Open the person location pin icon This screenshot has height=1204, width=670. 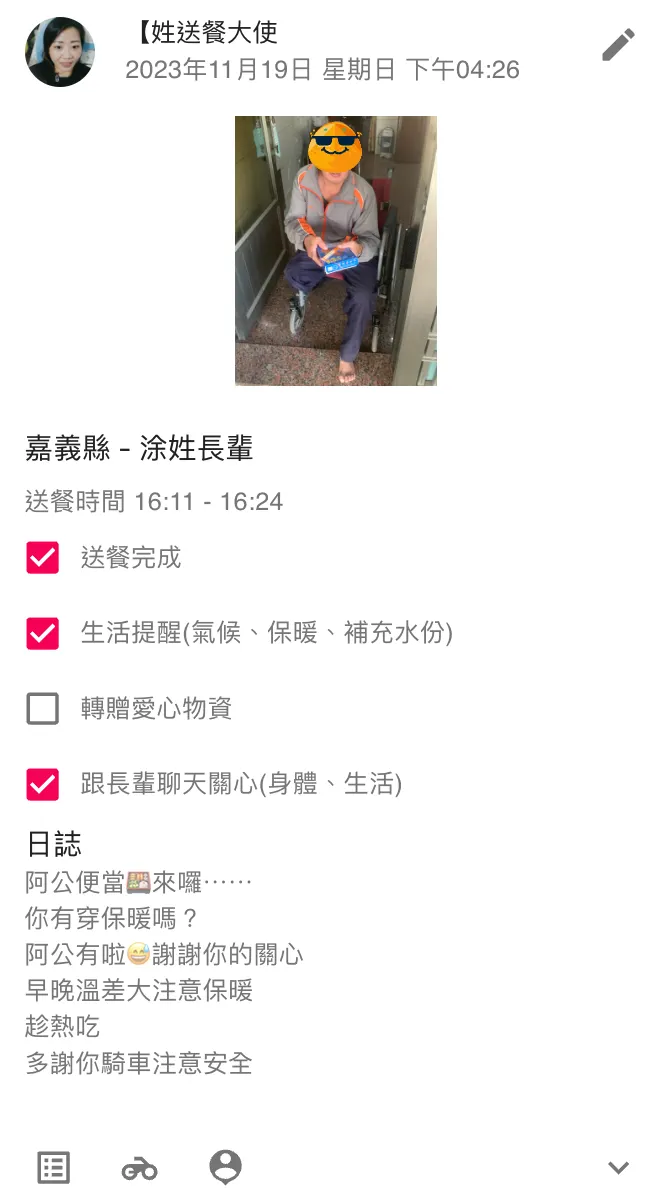pos(226,1167)
